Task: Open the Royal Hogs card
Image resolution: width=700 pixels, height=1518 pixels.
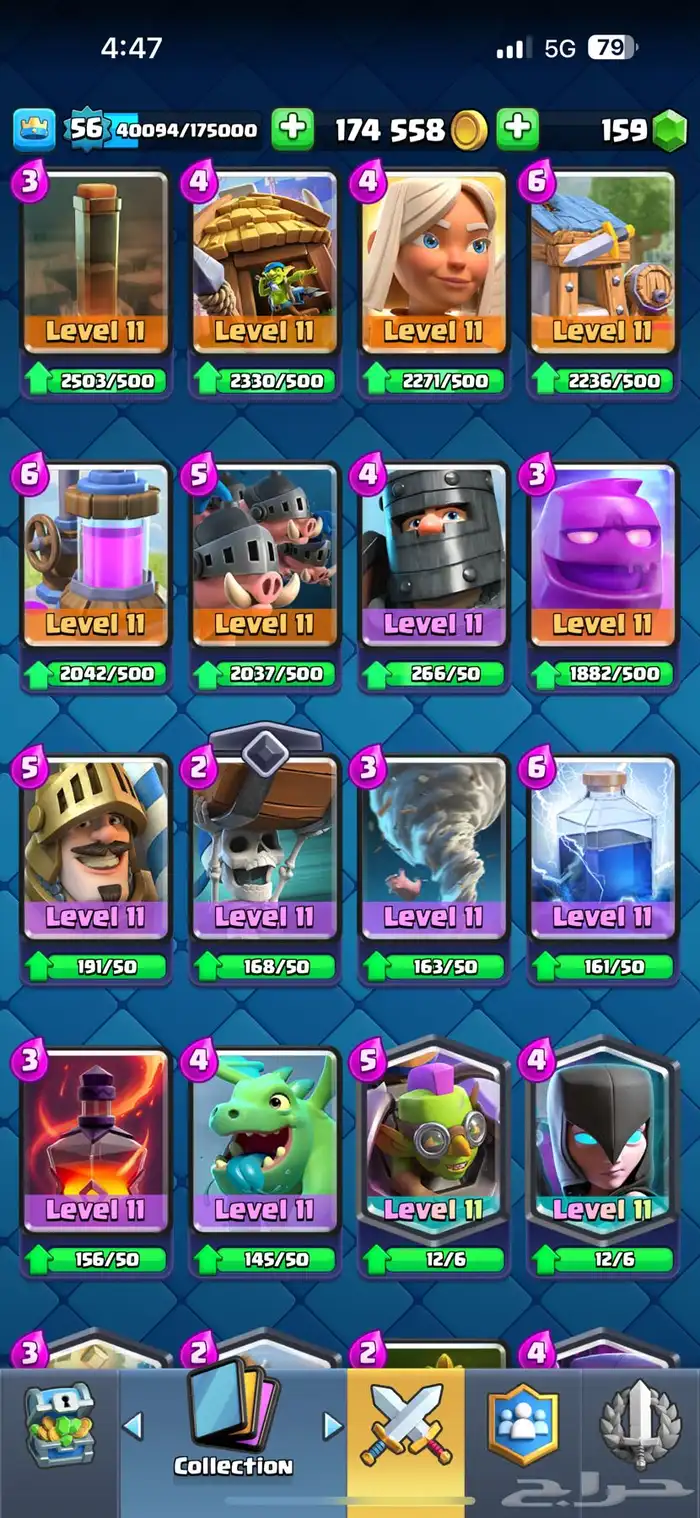Action: [264, 555]
